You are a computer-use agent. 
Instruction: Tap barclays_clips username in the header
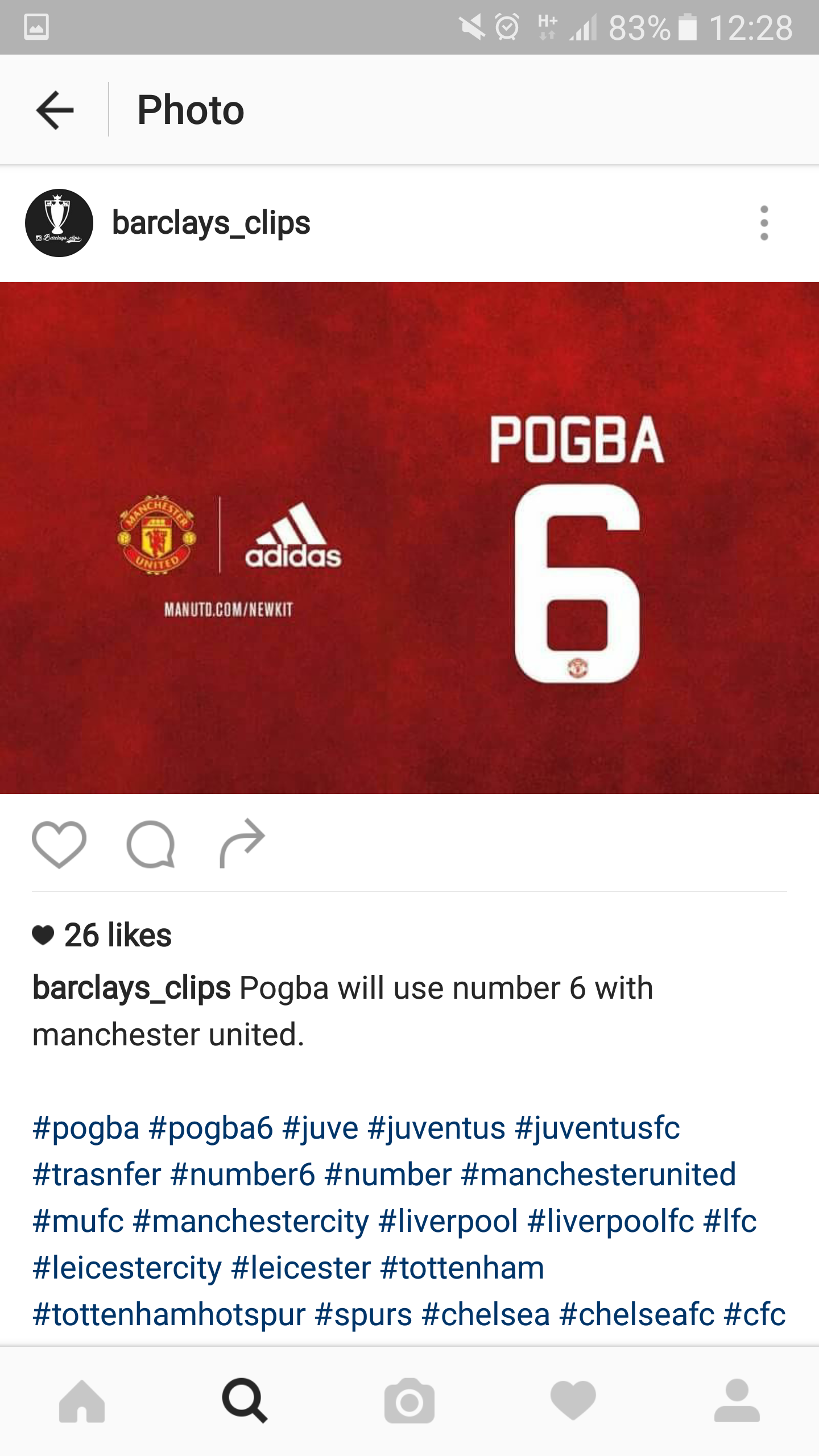coord(211,223)
